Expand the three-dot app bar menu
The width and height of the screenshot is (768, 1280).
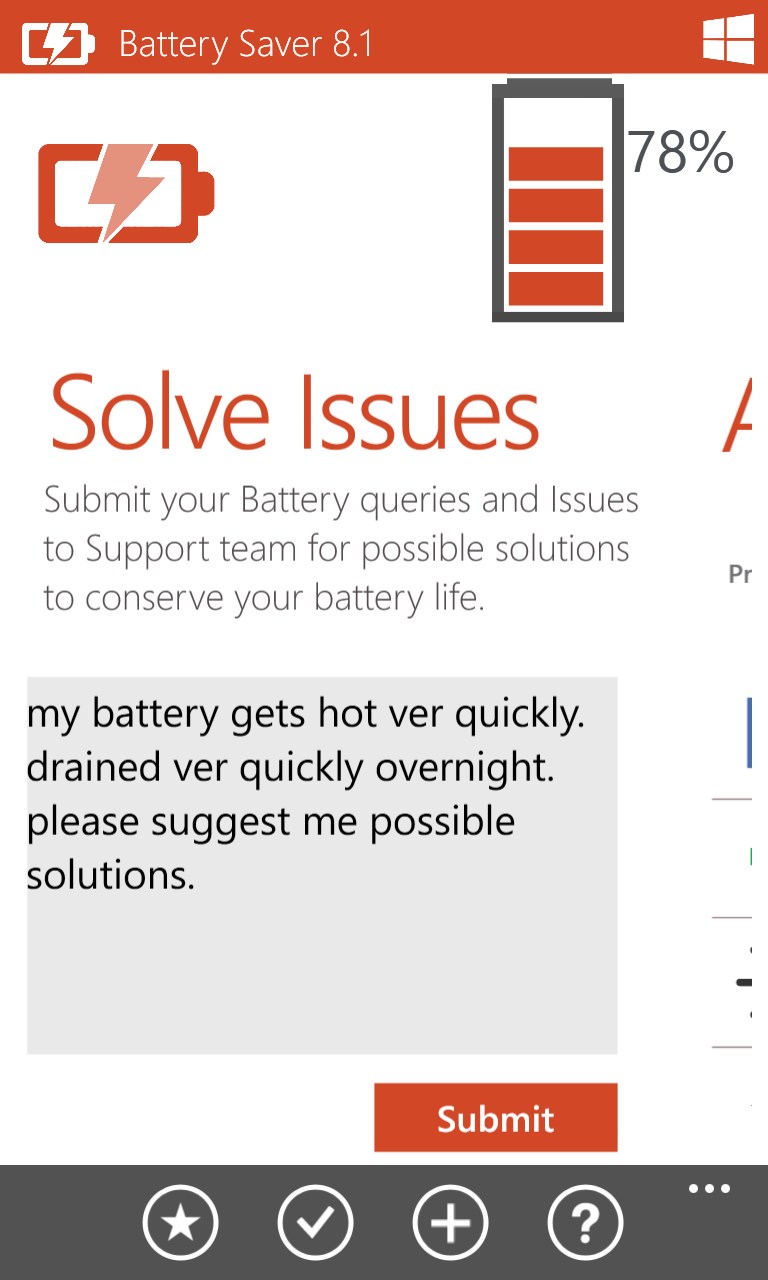[x=709, y=1189]
